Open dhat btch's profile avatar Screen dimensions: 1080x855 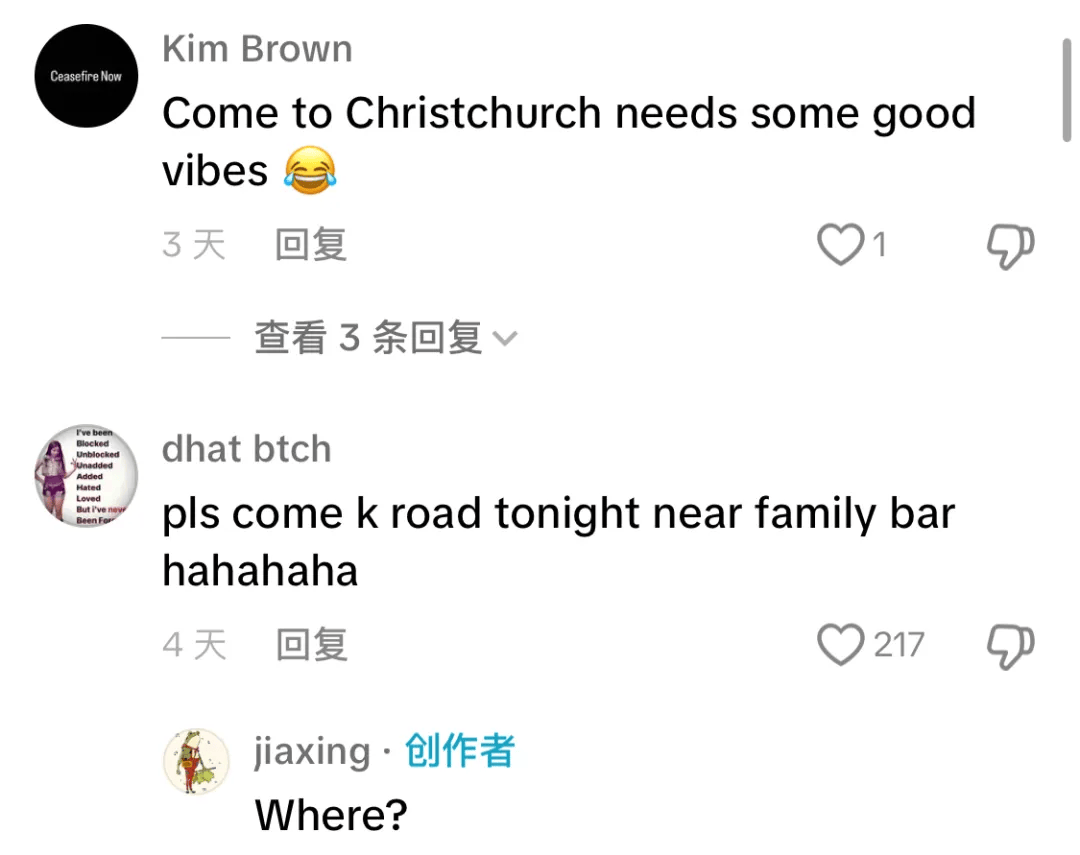(86, 476)
